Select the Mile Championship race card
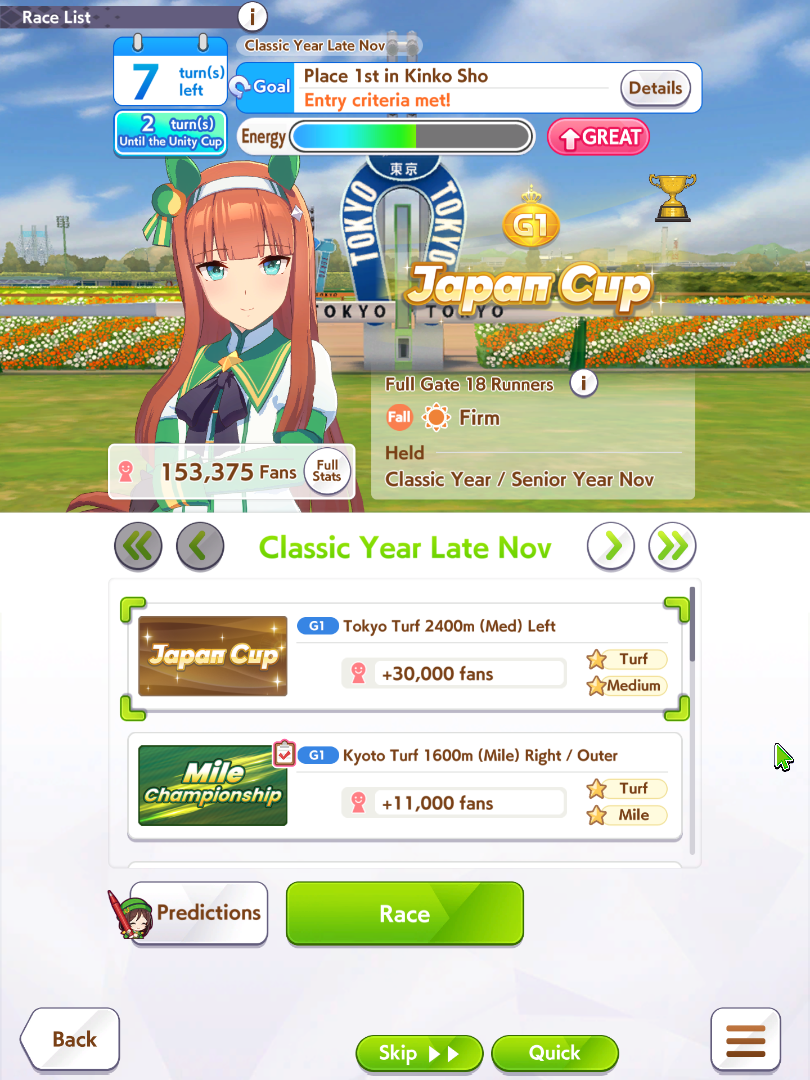The image size is (810, 1080). point(405,787)
